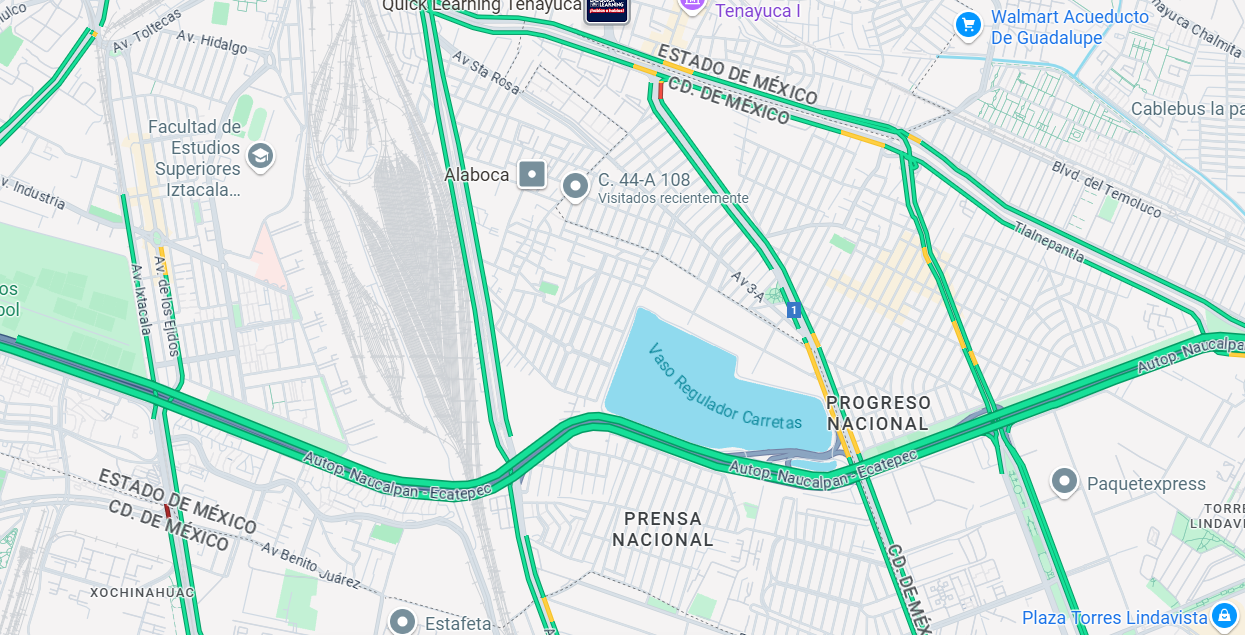Open the Walmart Acueducto De Guadalupe pin

click(968, 25)
